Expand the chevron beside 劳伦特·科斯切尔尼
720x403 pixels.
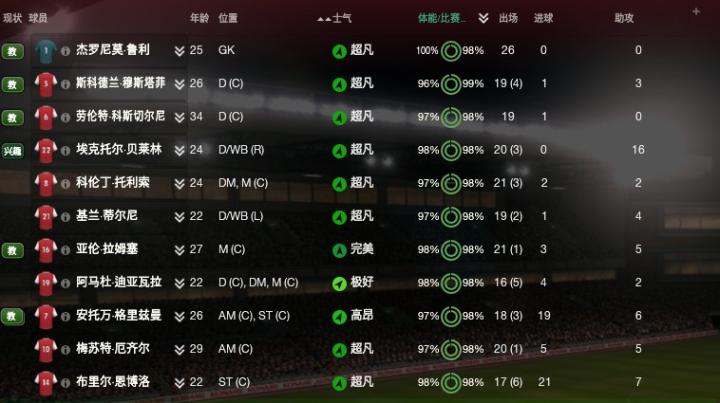coord(179,117)
